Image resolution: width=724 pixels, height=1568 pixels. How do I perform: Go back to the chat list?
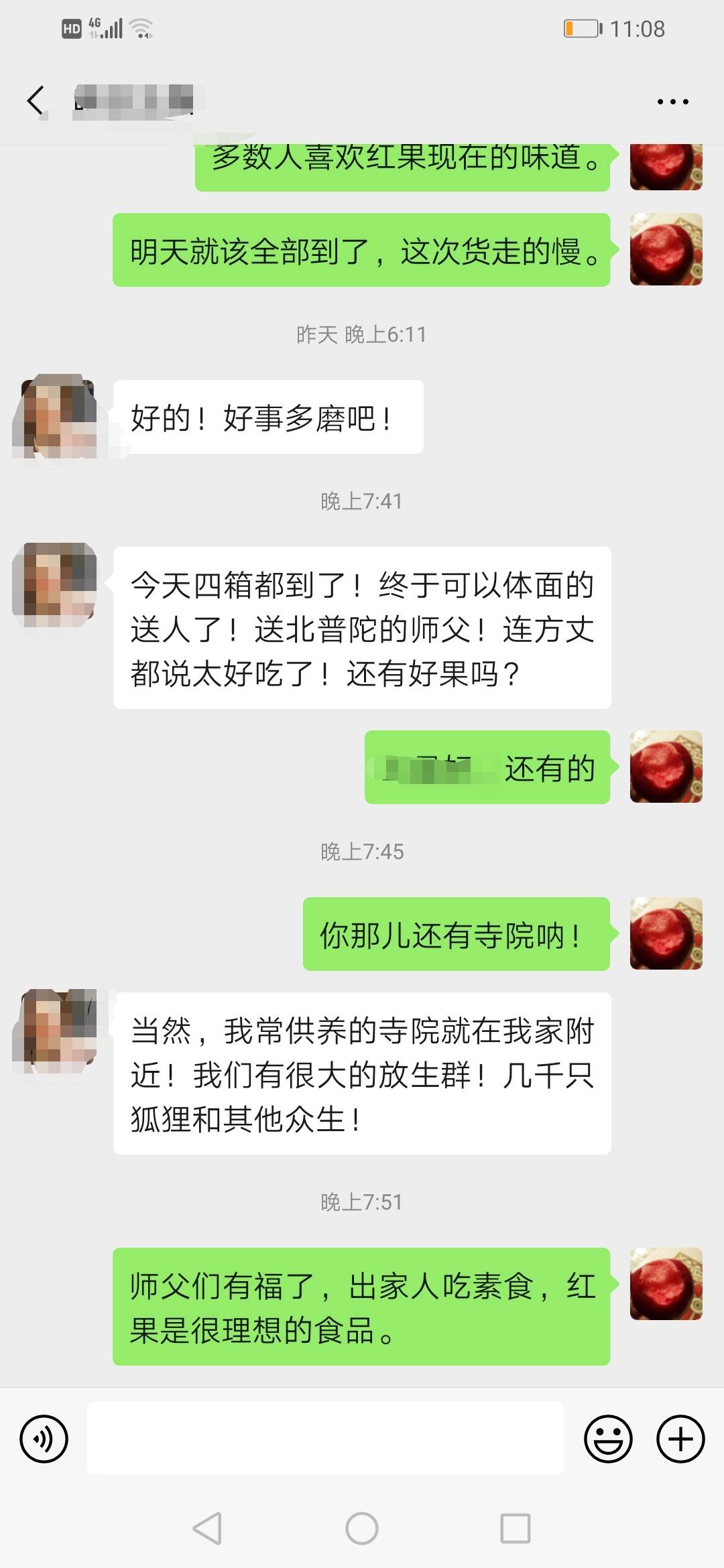coord(36,101)
